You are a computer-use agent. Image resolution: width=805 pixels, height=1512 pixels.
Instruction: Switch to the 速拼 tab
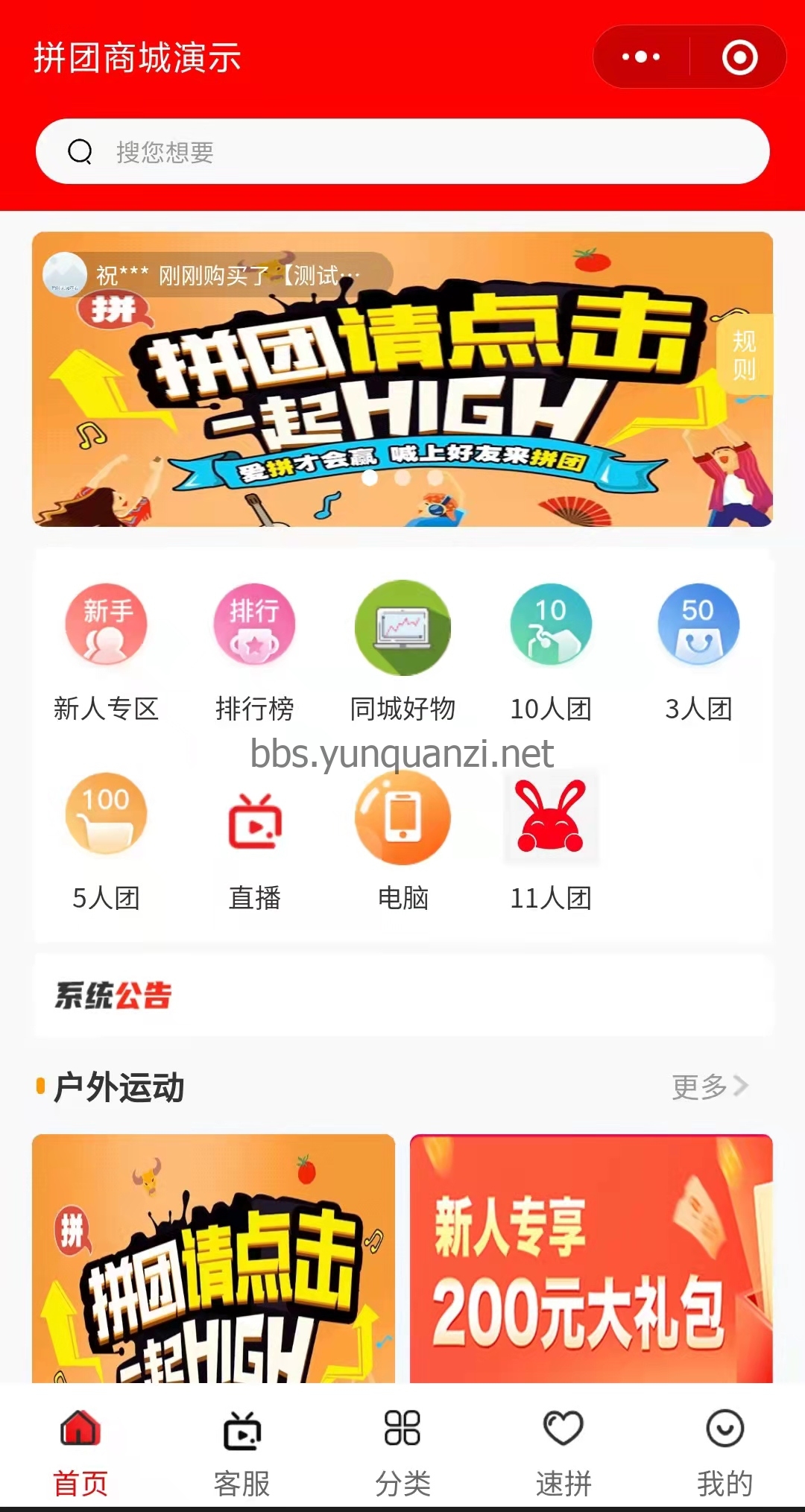tap(563, 1452)
